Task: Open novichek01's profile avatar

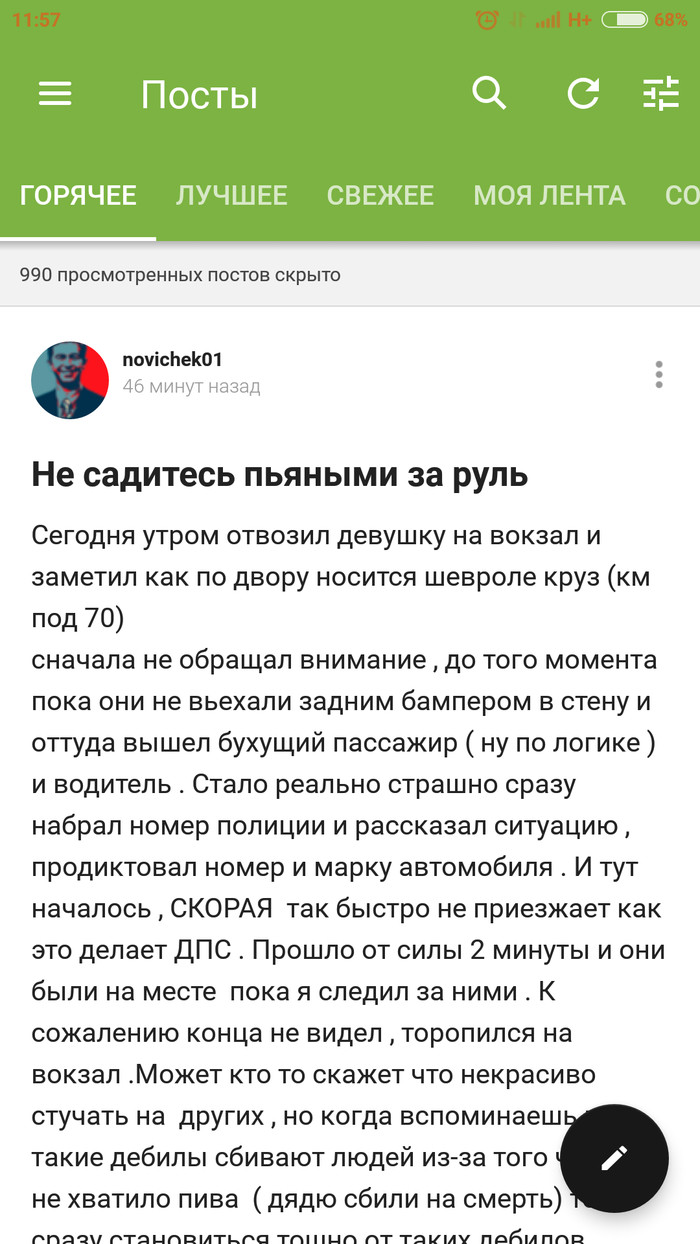Action: [70, 380]
